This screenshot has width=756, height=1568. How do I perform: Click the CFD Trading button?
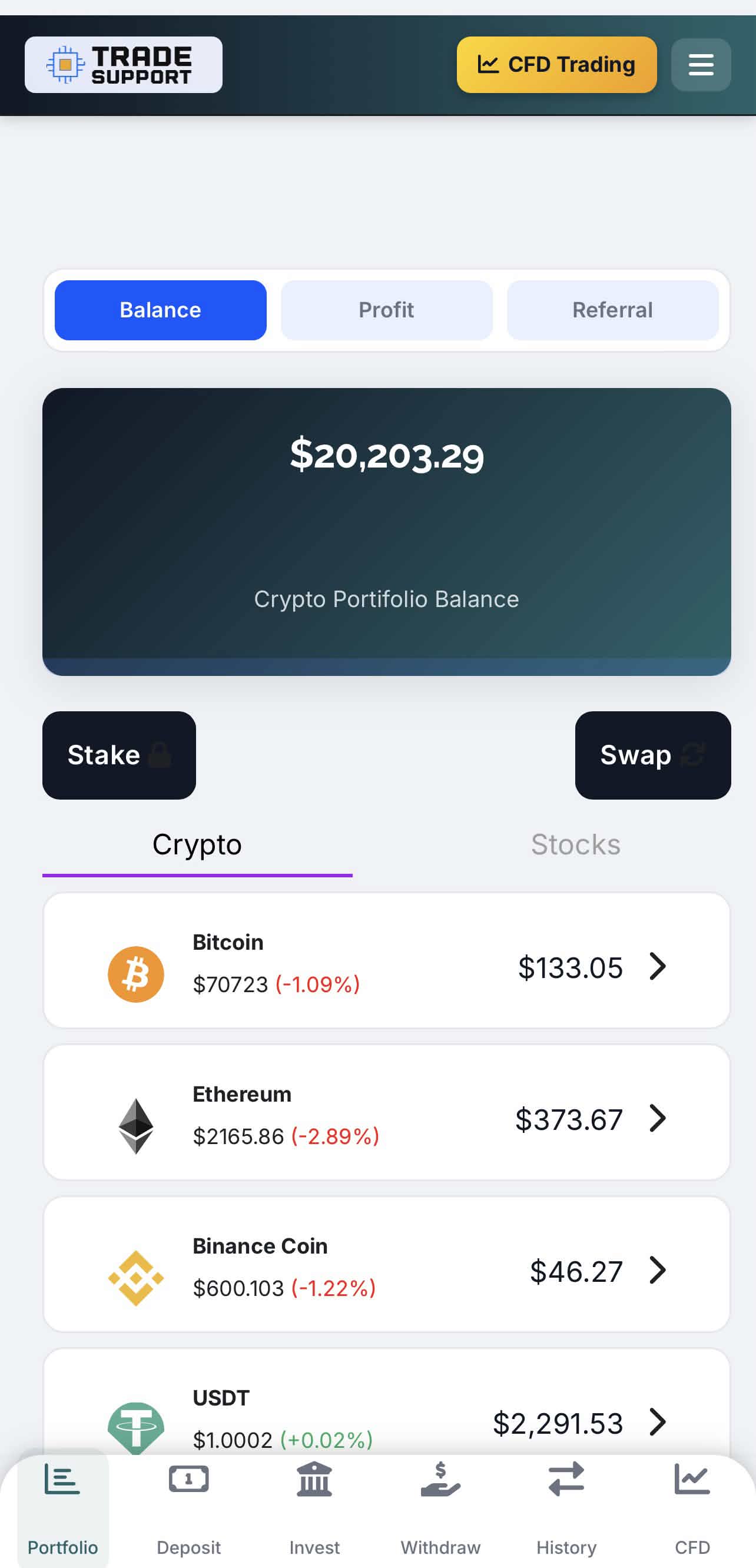(x=556, y=64)
